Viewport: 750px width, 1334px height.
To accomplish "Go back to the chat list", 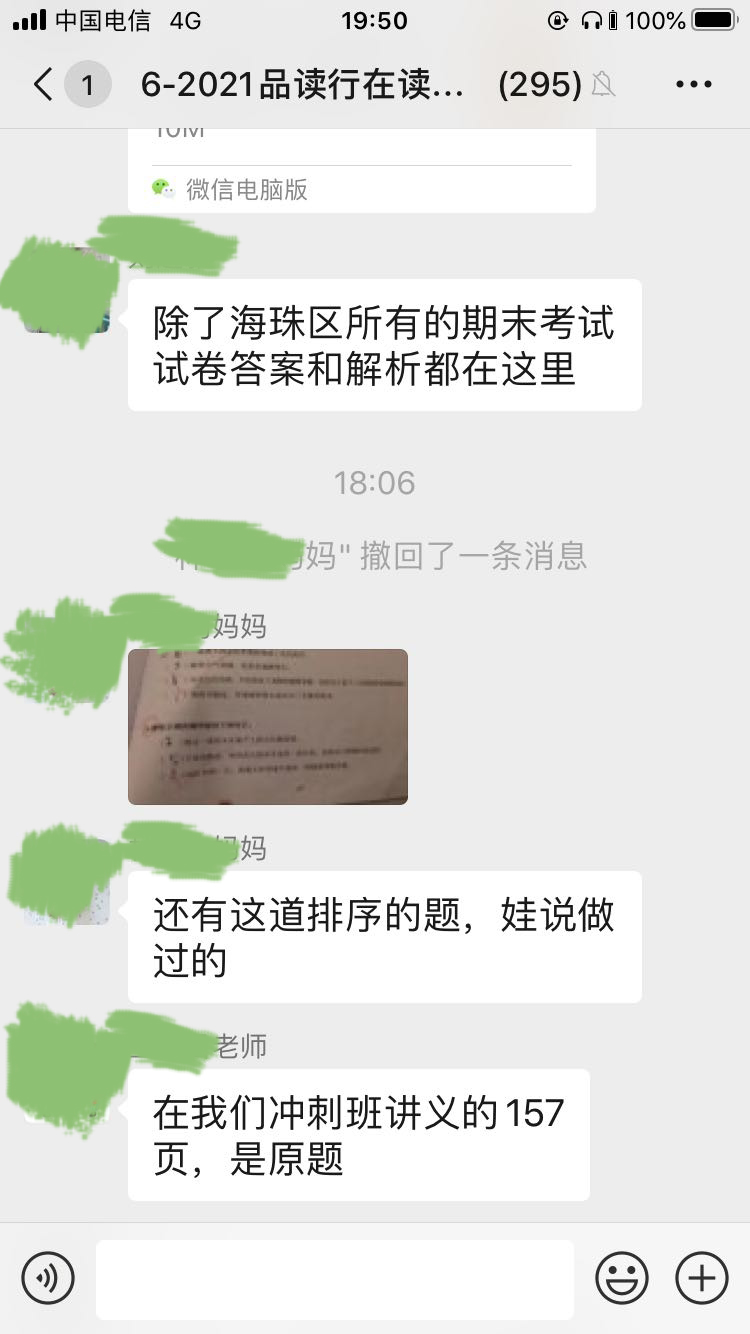I will tap(44, 85).
